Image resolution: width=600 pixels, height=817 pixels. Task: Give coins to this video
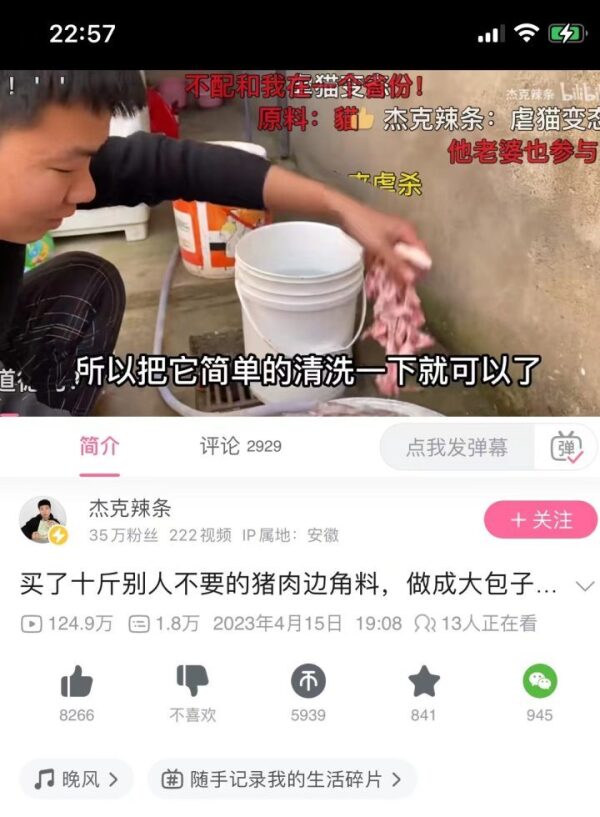coord(308,682)
